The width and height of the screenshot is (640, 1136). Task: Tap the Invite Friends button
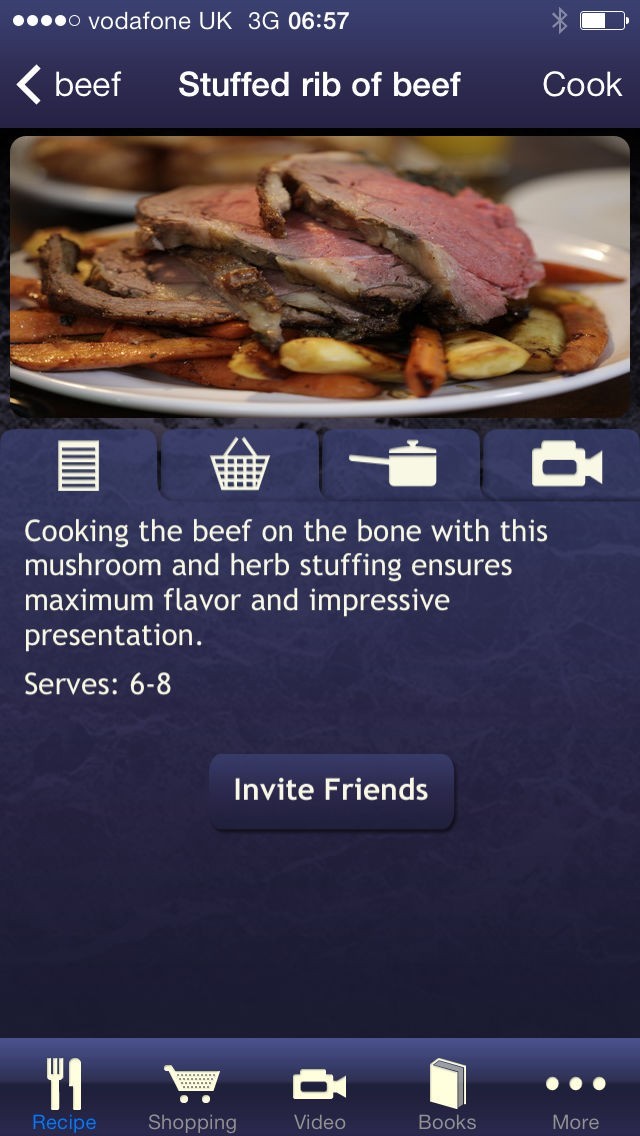(x=331, y=790)
